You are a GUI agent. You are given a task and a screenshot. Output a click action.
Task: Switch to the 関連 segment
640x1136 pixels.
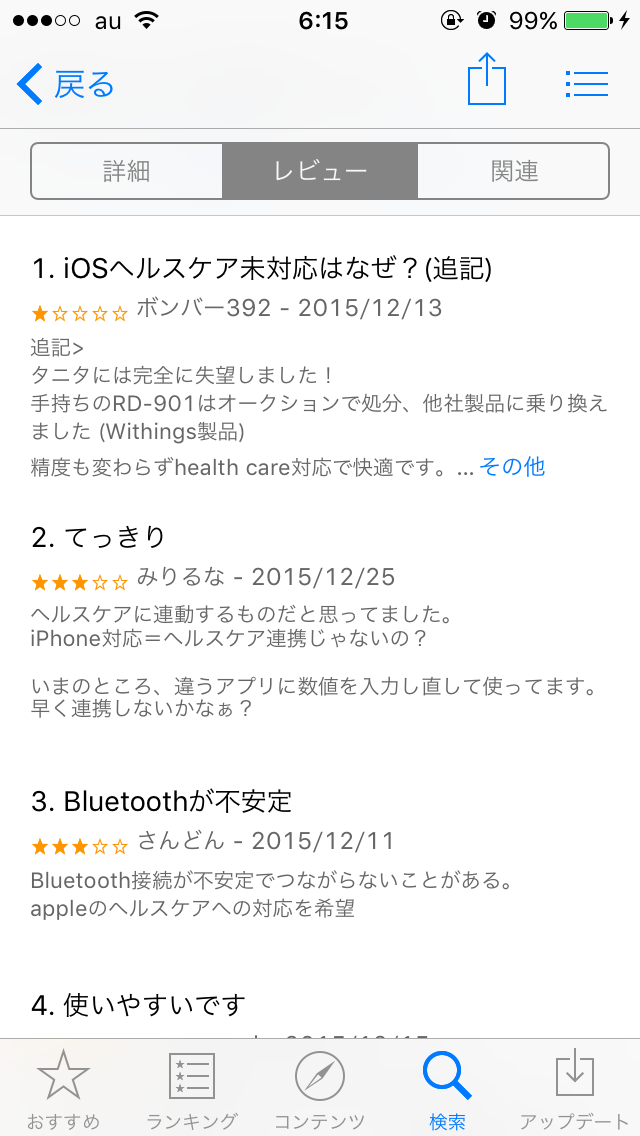tap(514, 172)
